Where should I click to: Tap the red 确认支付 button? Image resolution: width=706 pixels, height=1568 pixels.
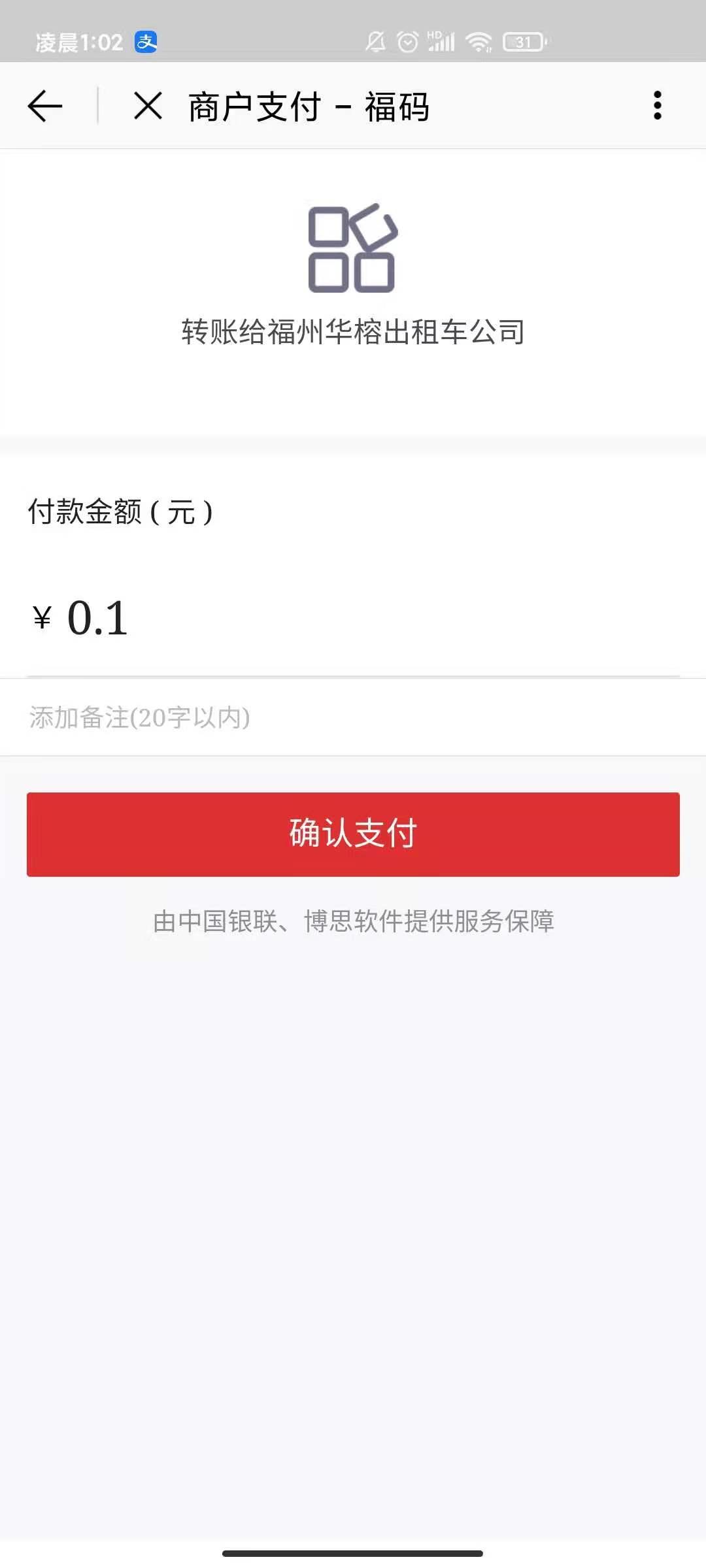click(353, 834)
